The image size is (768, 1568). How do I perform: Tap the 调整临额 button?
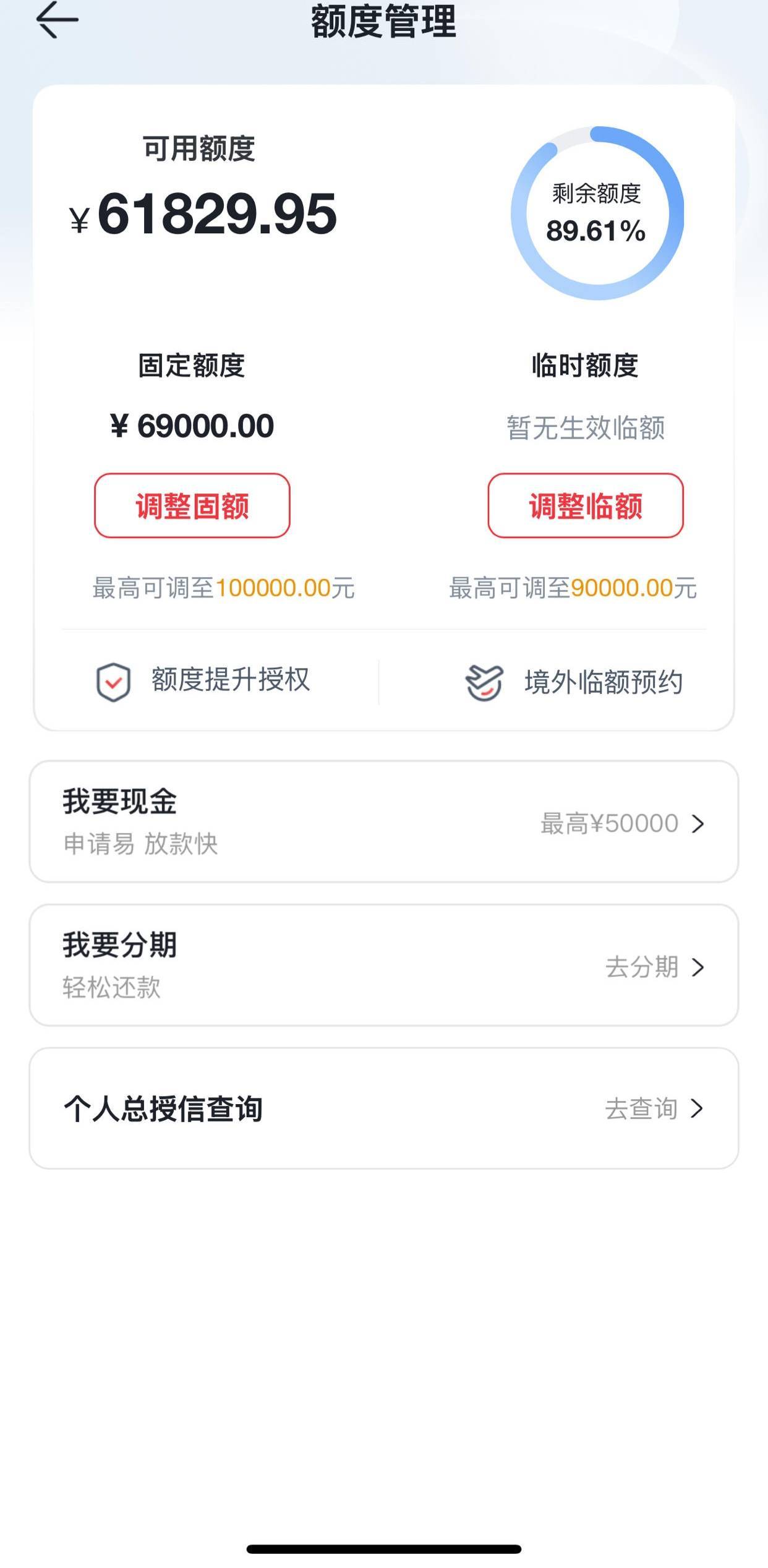(586, 505)
